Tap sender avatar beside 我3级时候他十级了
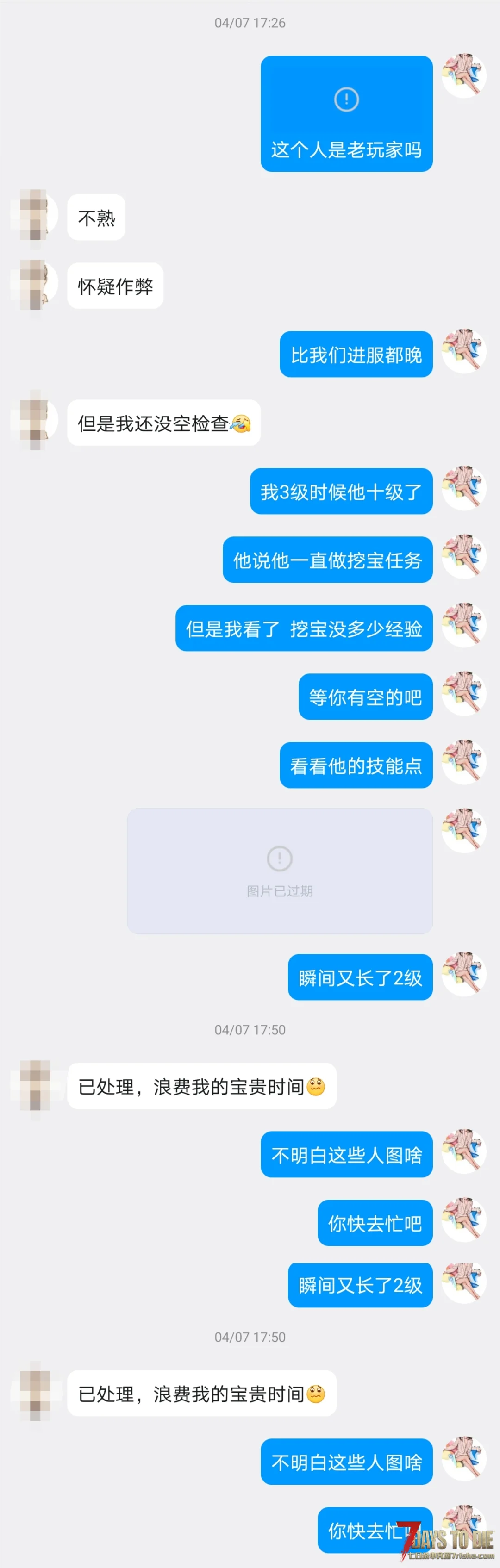This screenshot has width=500, height=1568. pos(463,488)
